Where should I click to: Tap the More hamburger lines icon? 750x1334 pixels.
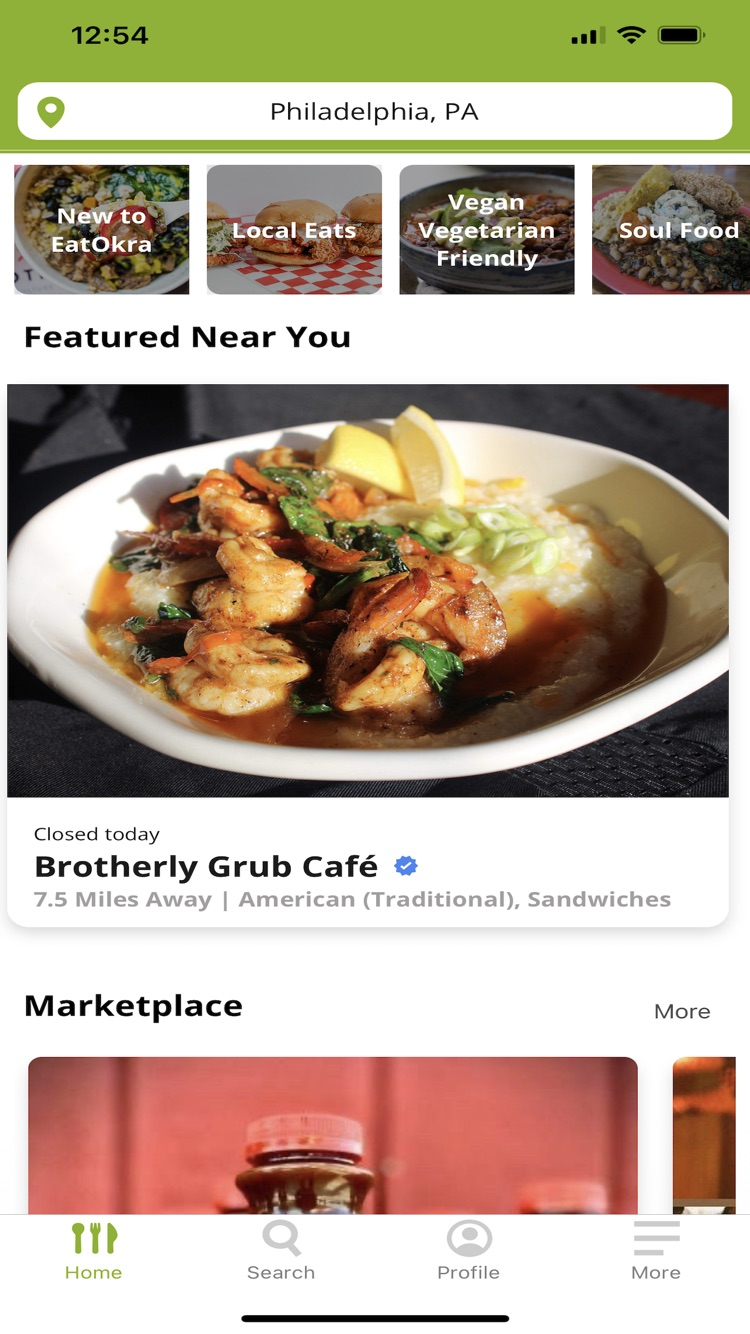[x=656, y=1237]
